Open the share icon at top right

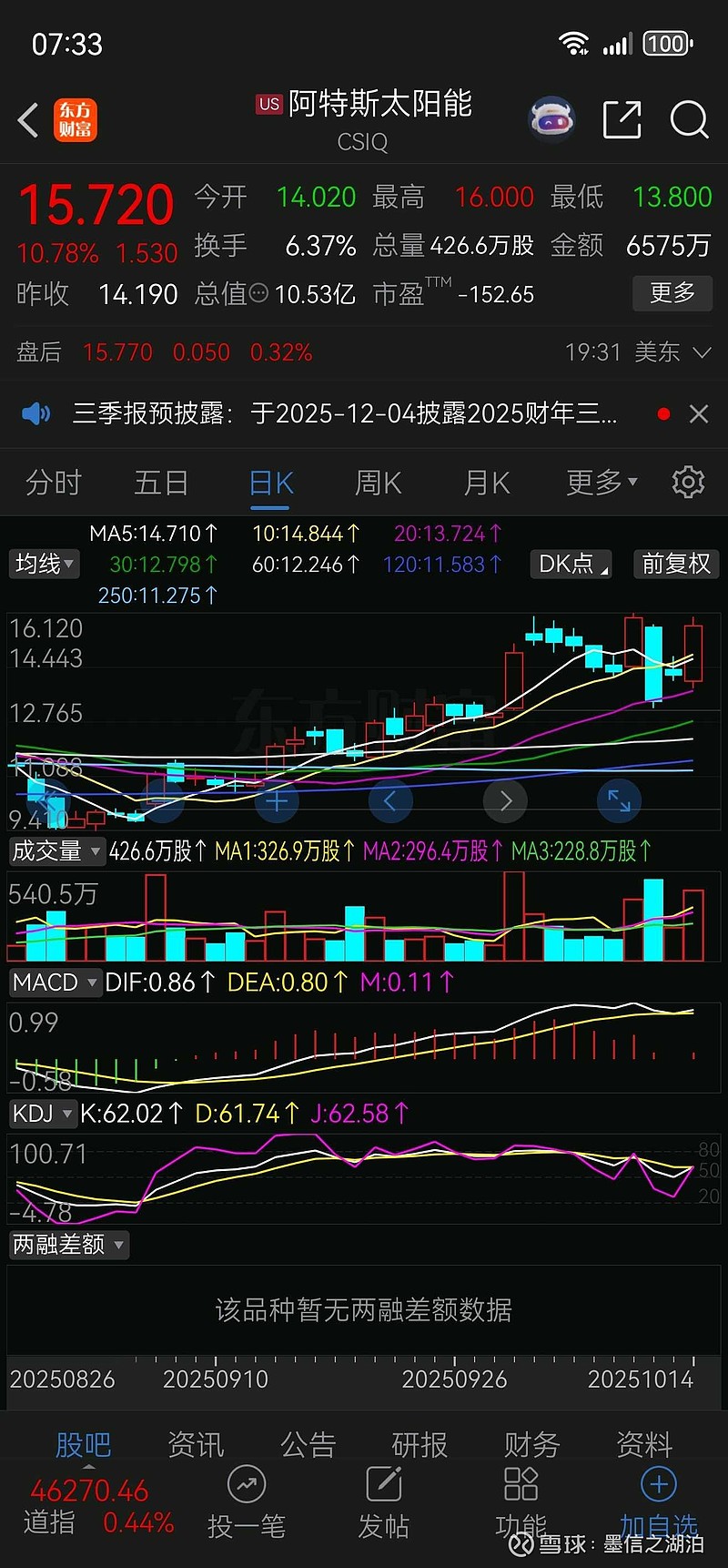click(622, 119)
